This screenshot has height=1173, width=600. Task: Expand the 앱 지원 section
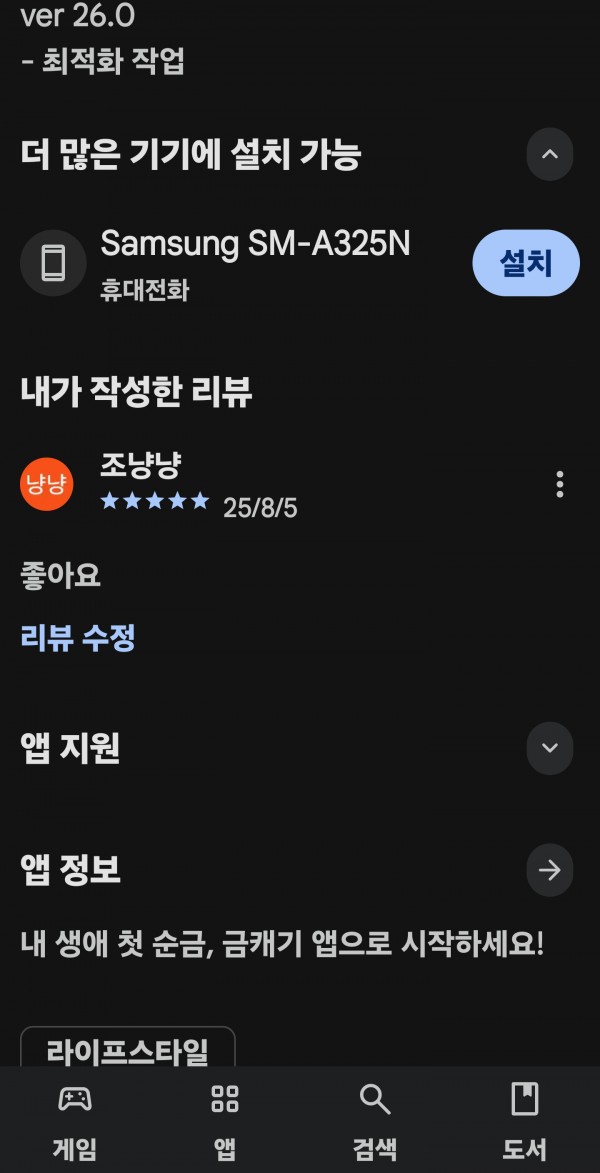click(550, 747)
